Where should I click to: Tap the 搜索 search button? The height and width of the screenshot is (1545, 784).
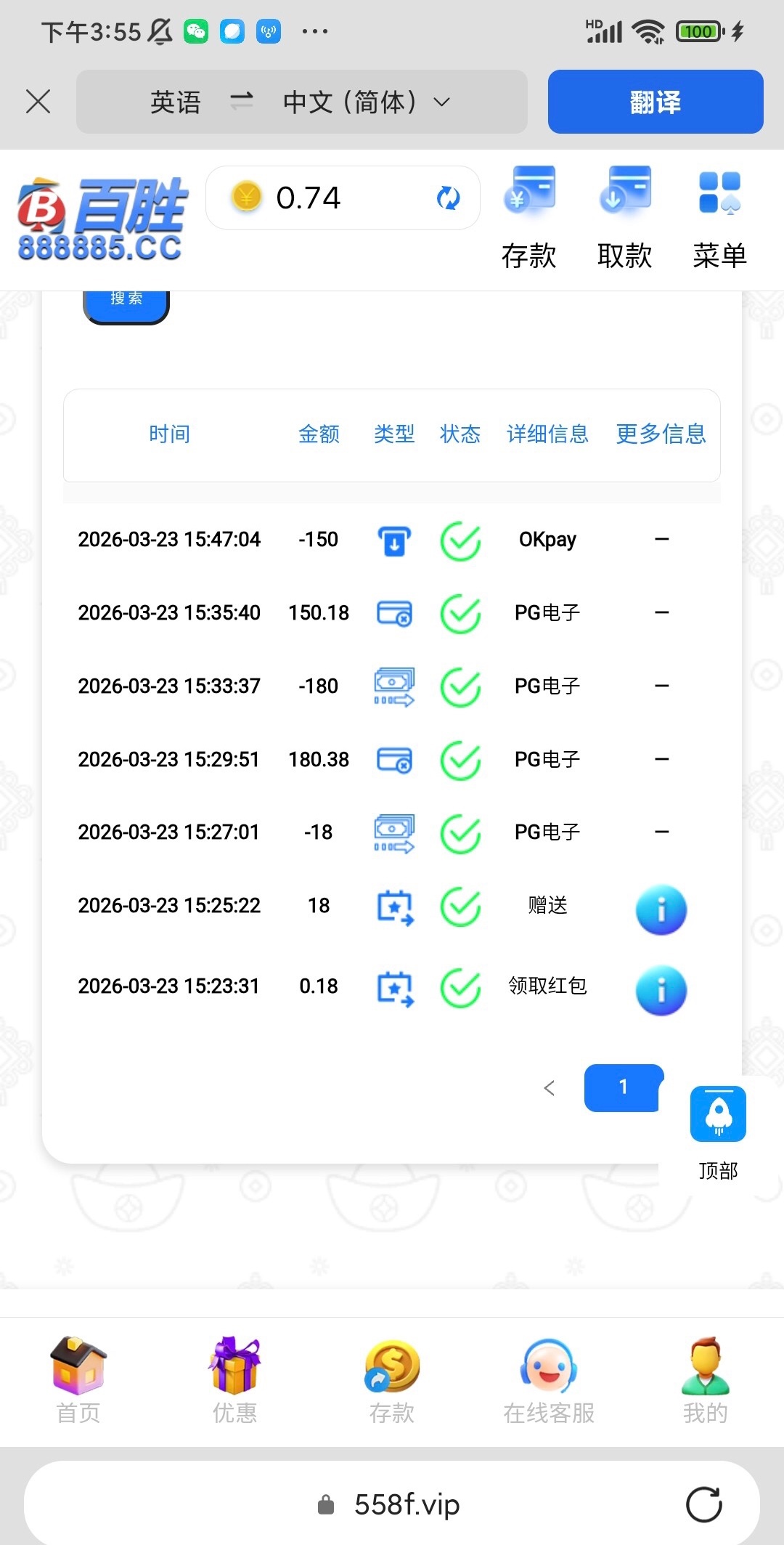126,301
